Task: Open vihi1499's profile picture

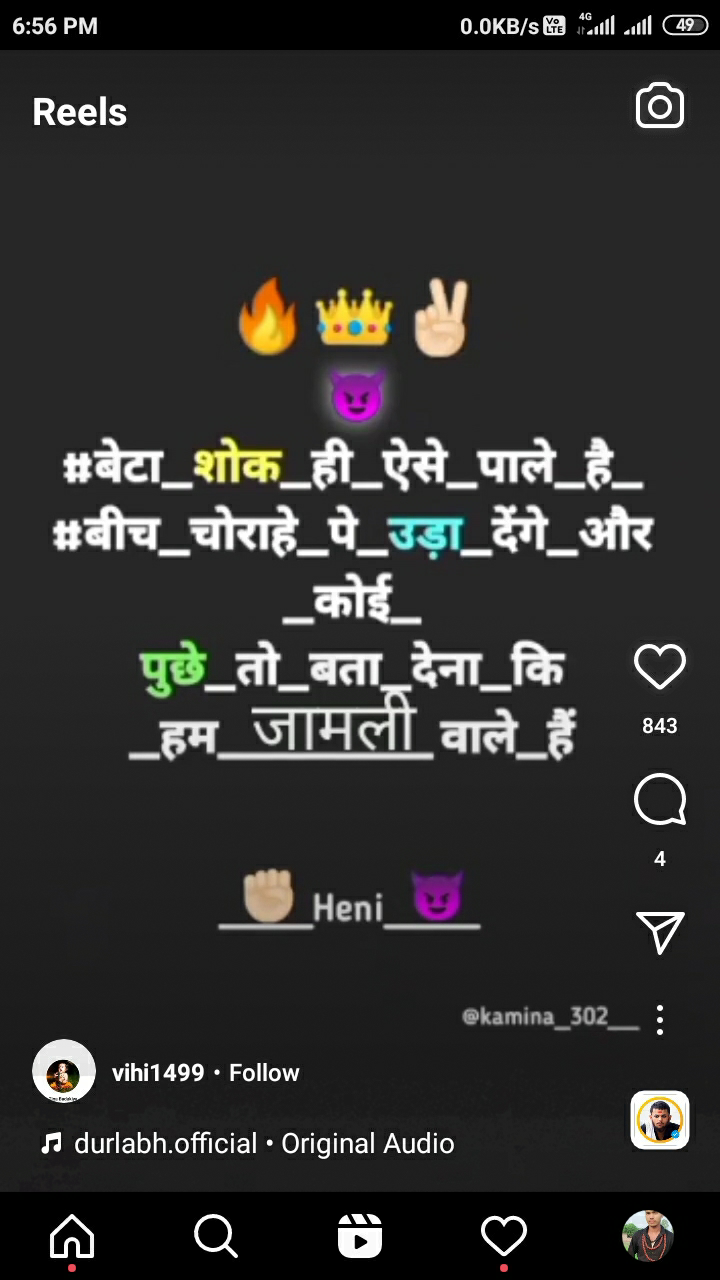Action: [x=64, y=1072]
